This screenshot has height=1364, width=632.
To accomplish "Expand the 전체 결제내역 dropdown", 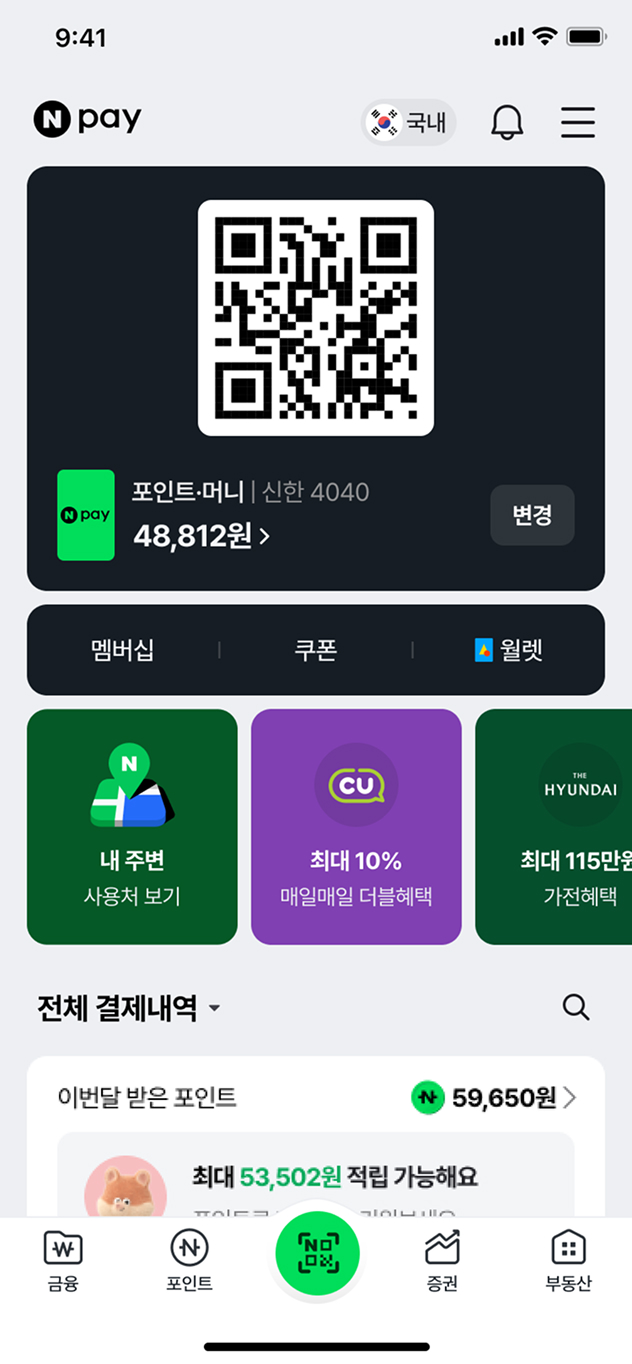I will 128,1007.
